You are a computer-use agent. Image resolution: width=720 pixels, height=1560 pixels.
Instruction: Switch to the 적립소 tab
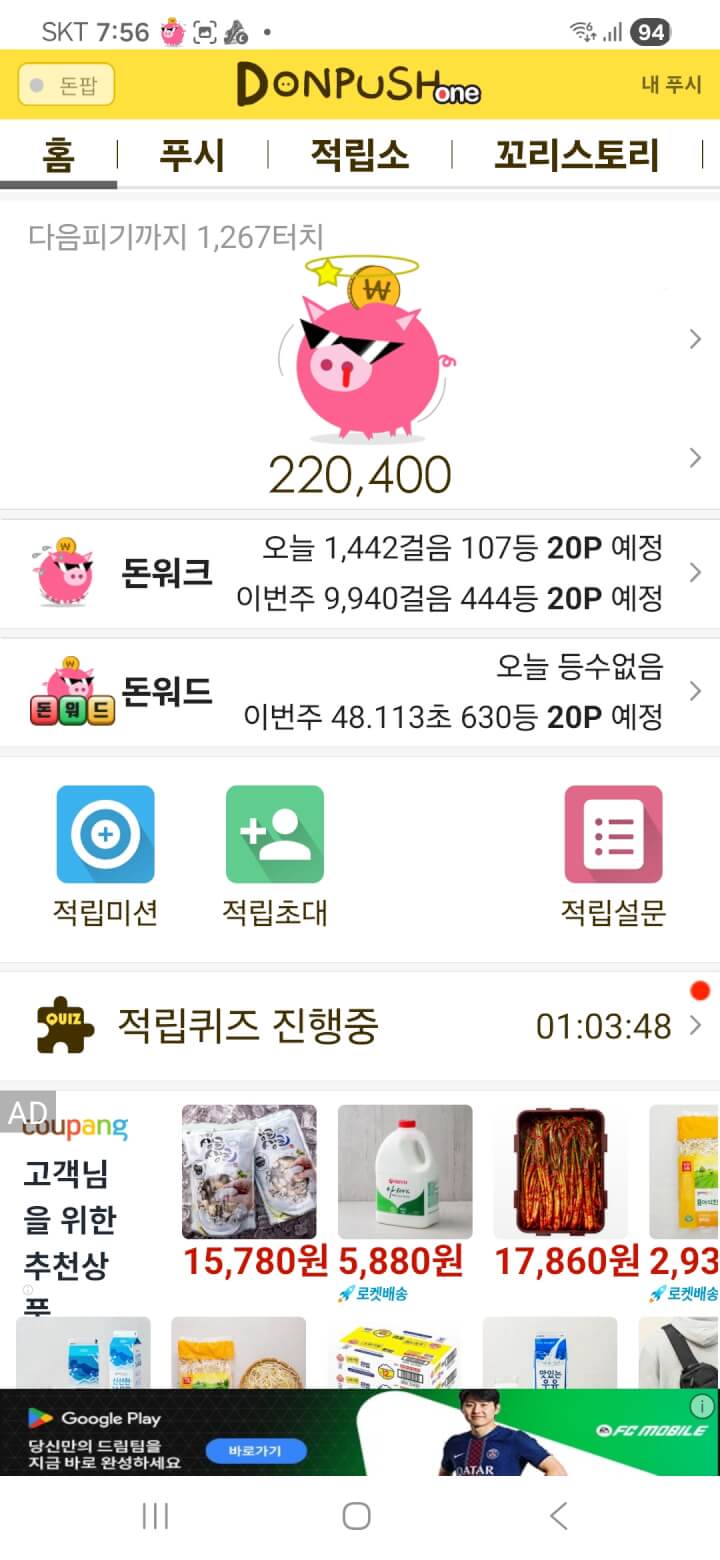tap(359, 156)
